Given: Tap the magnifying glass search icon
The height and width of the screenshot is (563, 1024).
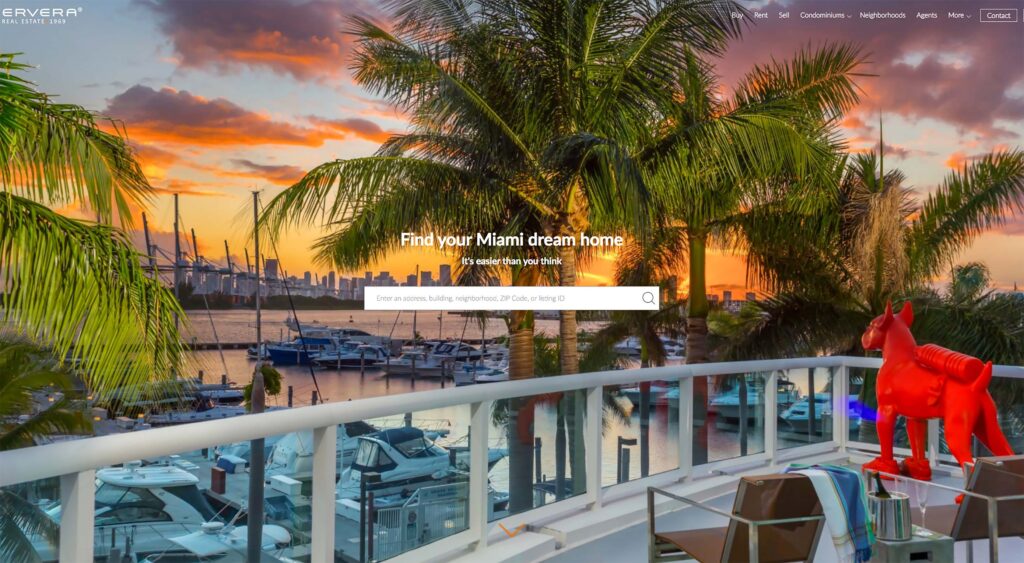Looking at the screenshot, I should pos(648,298).
